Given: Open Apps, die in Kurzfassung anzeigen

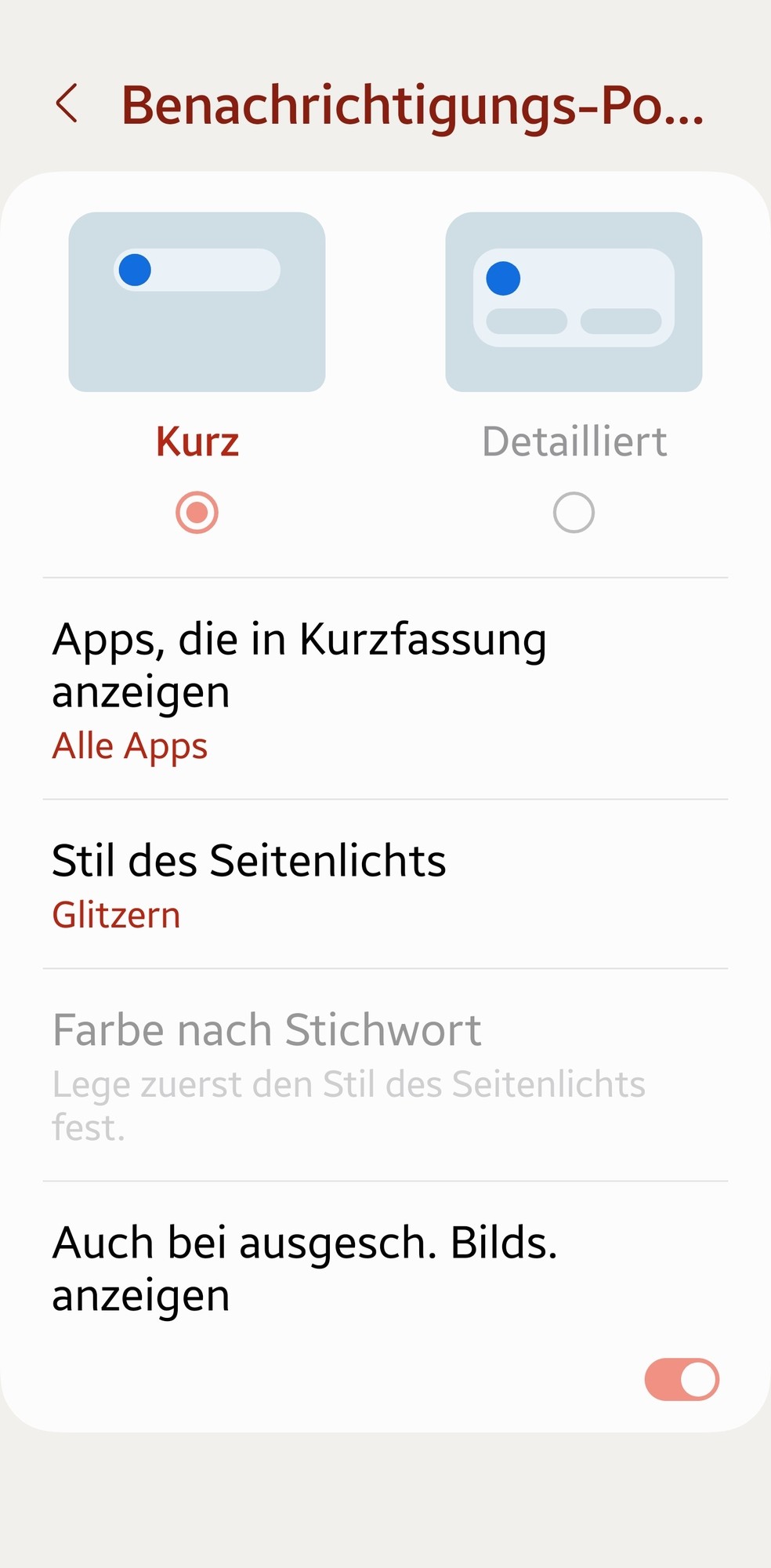Looking at the screenshot, I should (384, 690).
